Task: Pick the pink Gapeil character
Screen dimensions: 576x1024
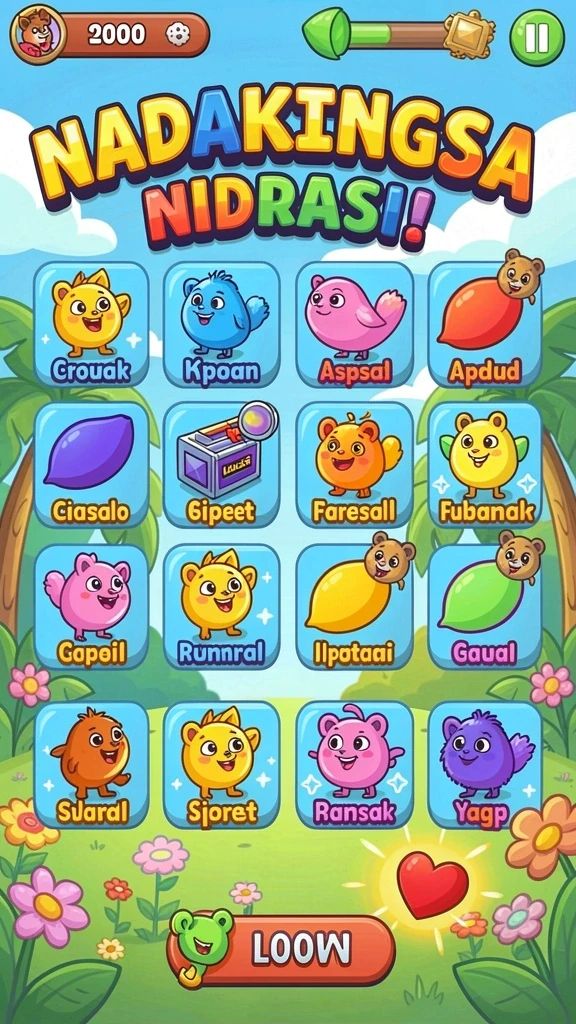Action: [91, 607]
